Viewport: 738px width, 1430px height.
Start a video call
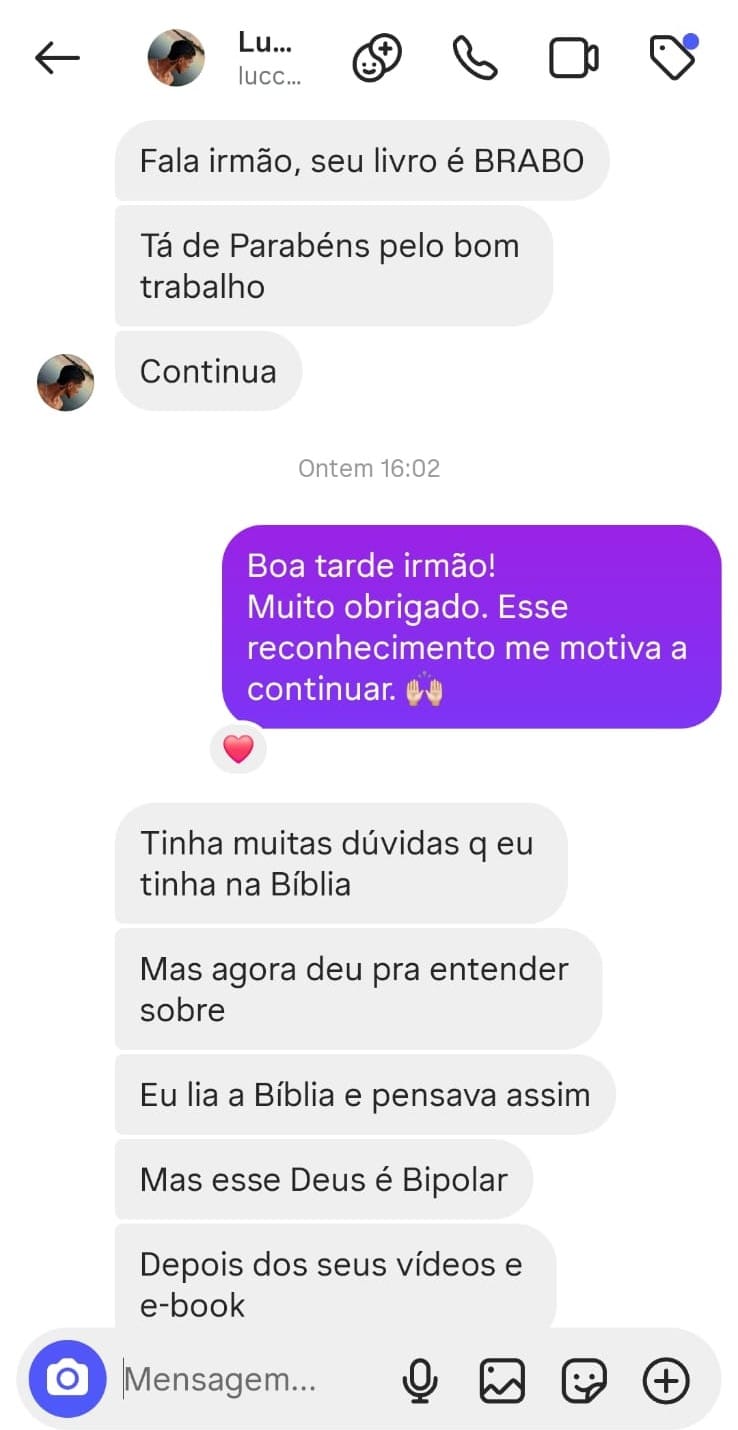[x=574, y=58]
